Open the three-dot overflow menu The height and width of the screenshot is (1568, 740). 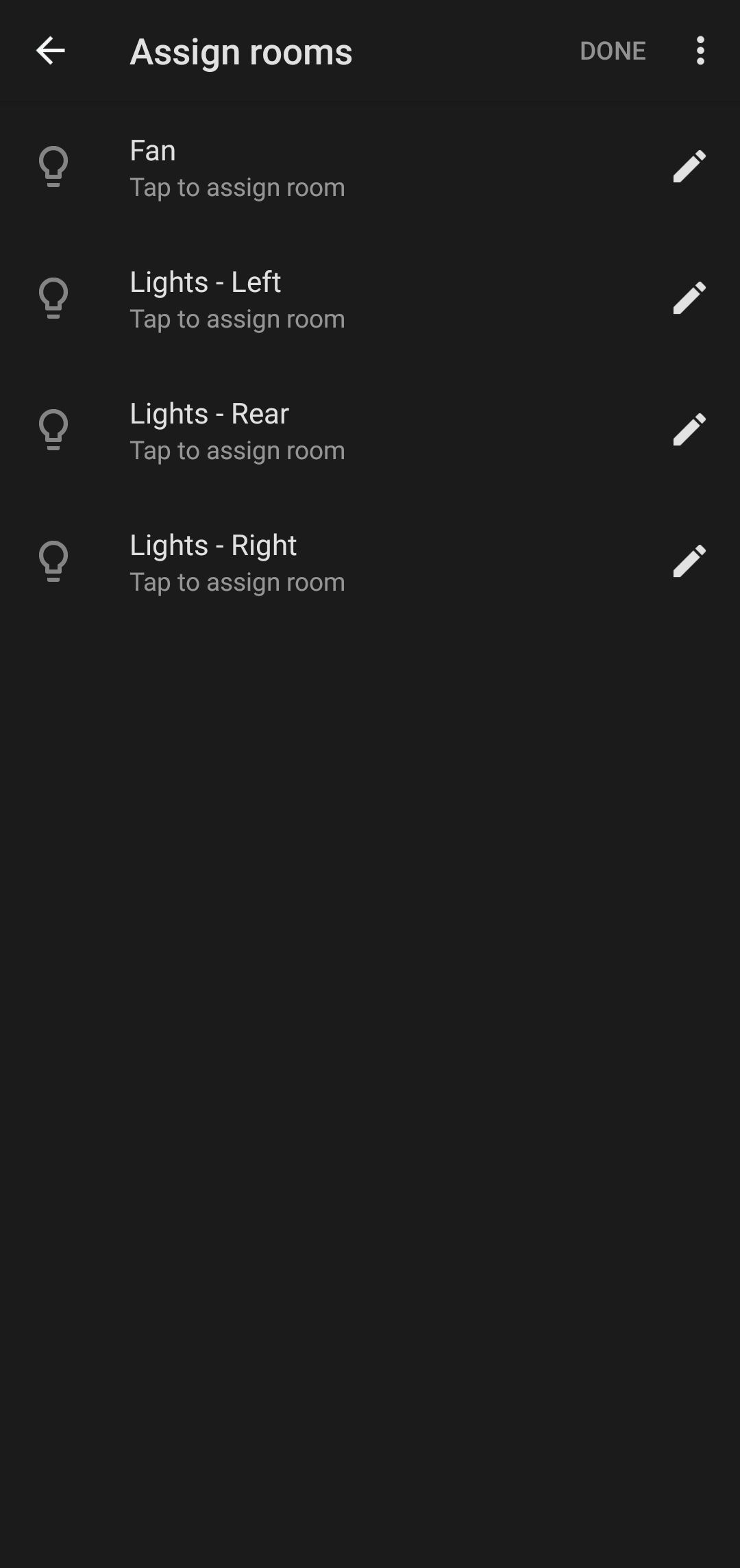click(x=700, y=51)
